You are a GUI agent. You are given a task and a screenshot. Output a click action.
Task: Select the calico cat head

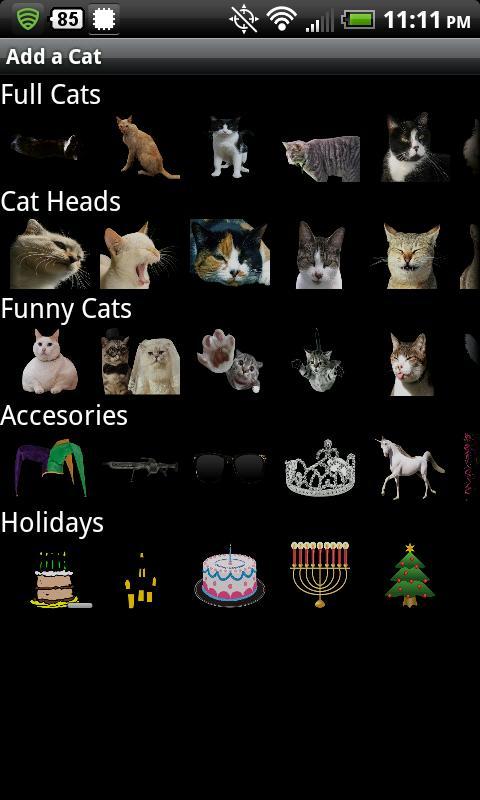tap(230, 253)
